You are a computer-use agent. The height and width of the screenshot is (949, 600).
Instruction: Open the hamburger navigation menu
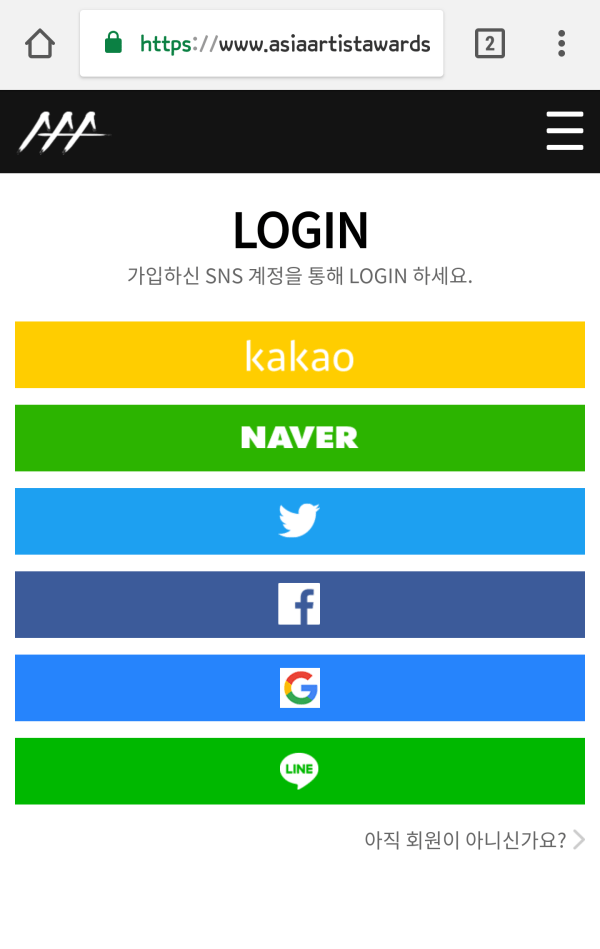[564, 131]
